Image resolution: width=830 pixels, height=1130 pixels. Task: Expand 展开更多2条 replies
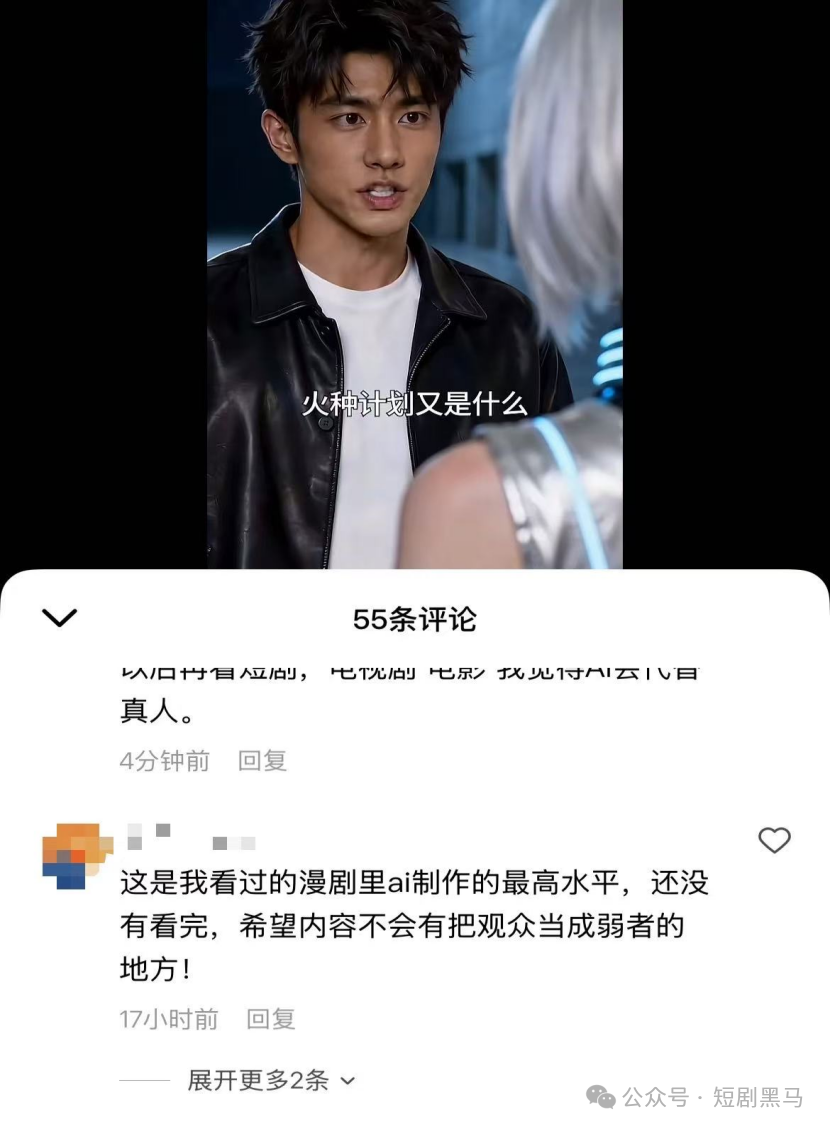(270, 1080)
